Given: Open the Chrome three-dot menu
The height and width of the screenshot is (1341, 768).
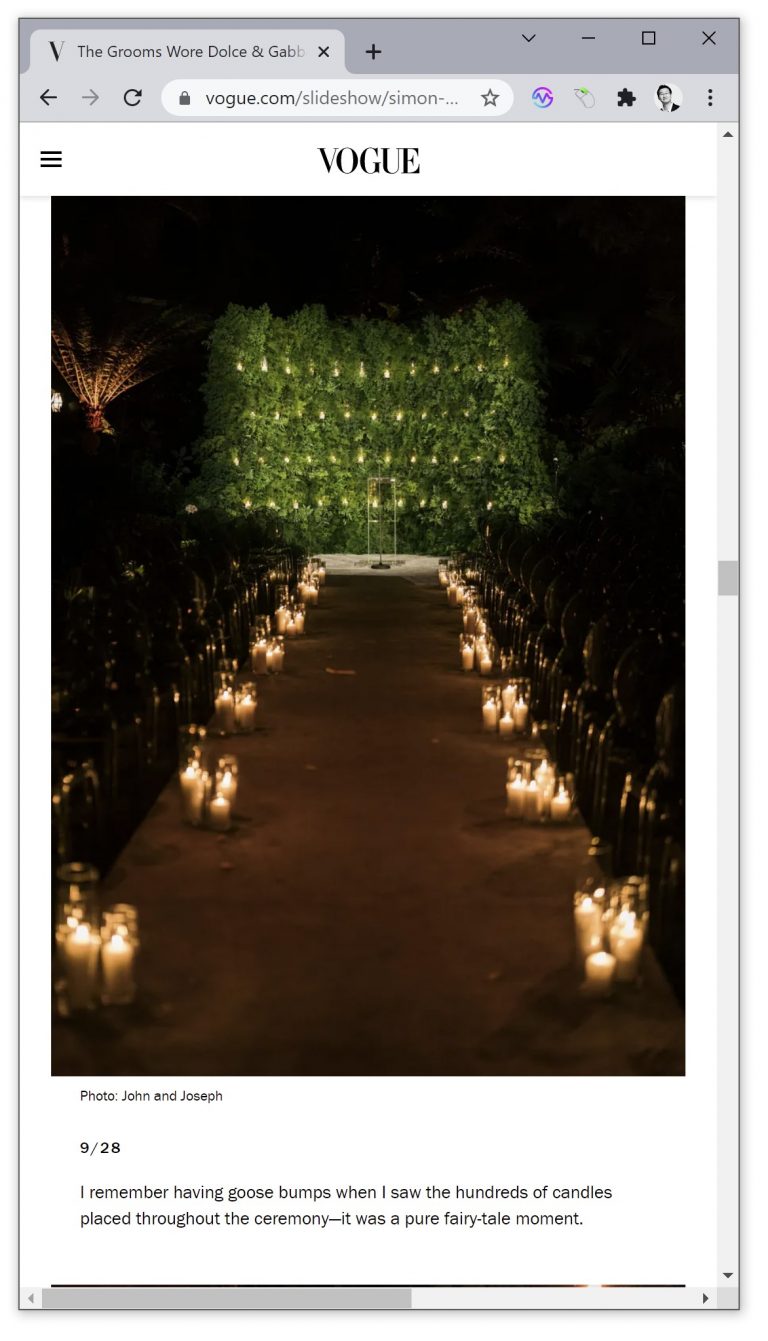Looking at the screenshot, I should click(x=710, y=98).
